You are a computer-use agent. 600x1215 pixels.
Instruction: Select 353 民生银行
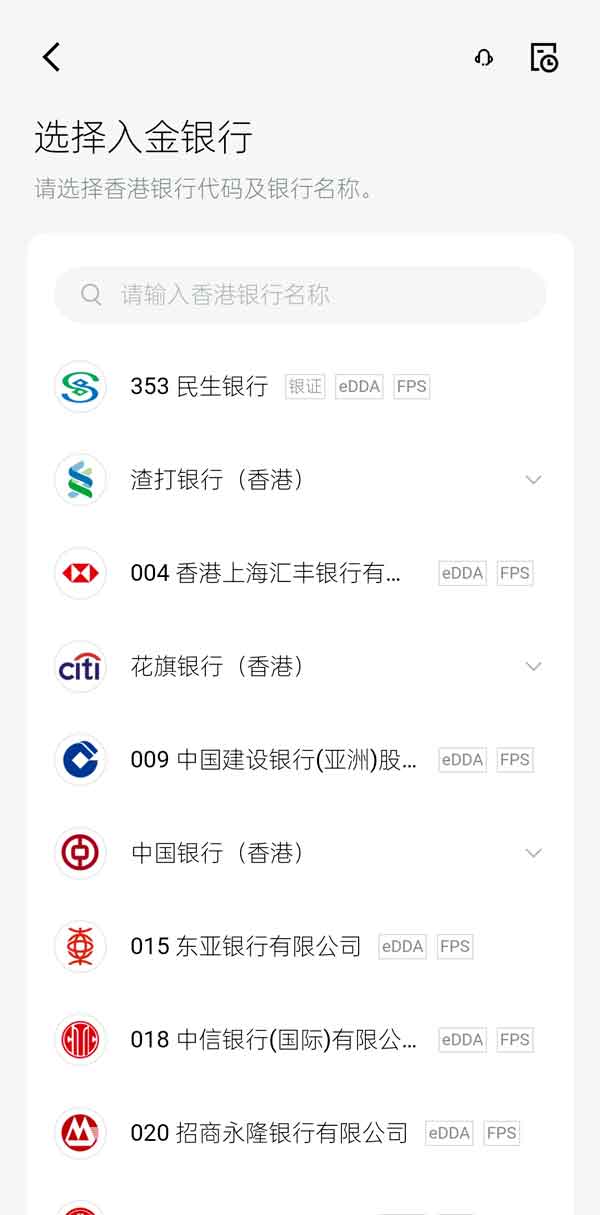(199, 387)
